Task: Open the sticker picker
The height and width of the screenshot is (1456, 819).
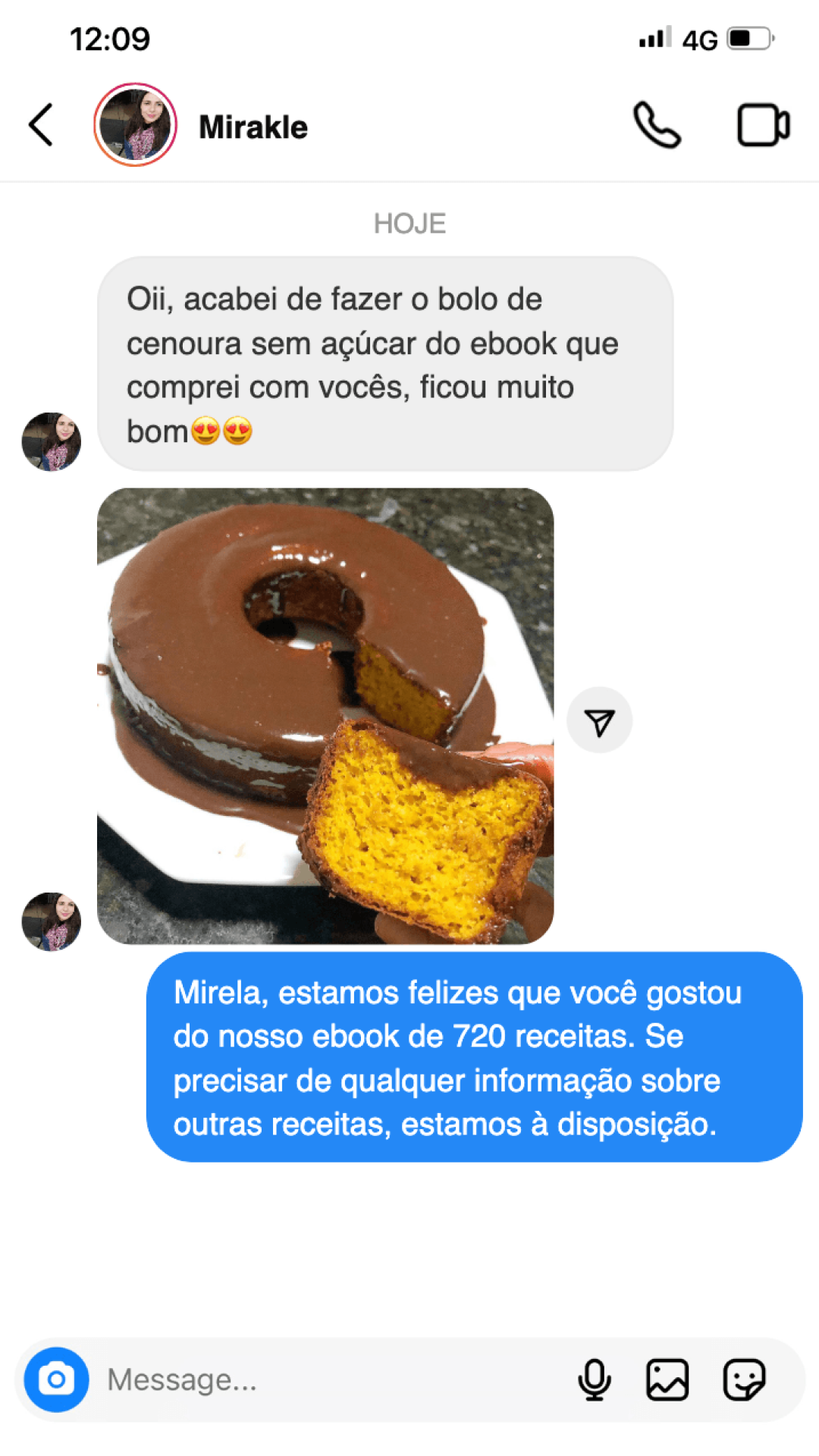Action: pos(745,1379)
